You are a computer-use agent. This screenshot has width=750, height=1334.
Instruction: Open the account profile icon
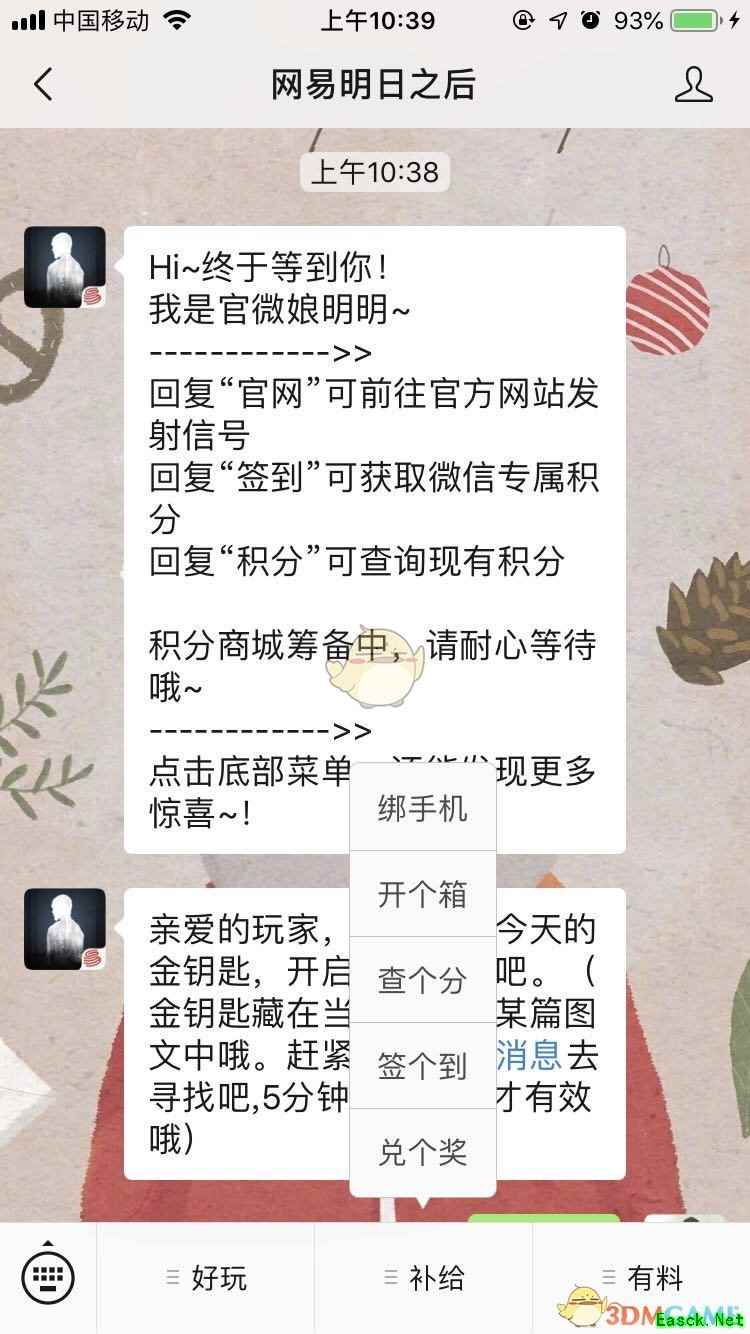click(693, 86)
